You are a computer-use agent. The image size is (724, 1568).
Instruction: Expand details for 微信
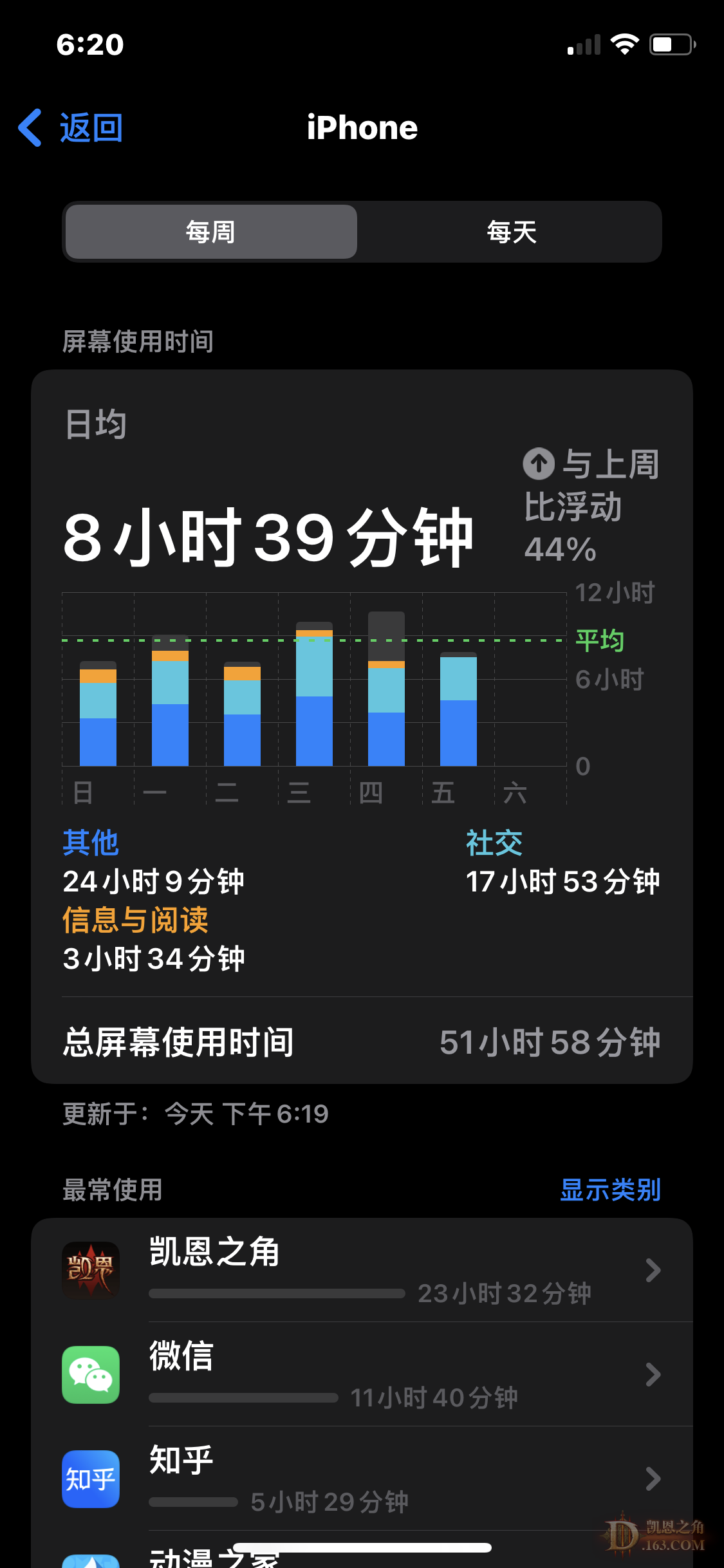pyautogui.click(x=653, y=1376)
